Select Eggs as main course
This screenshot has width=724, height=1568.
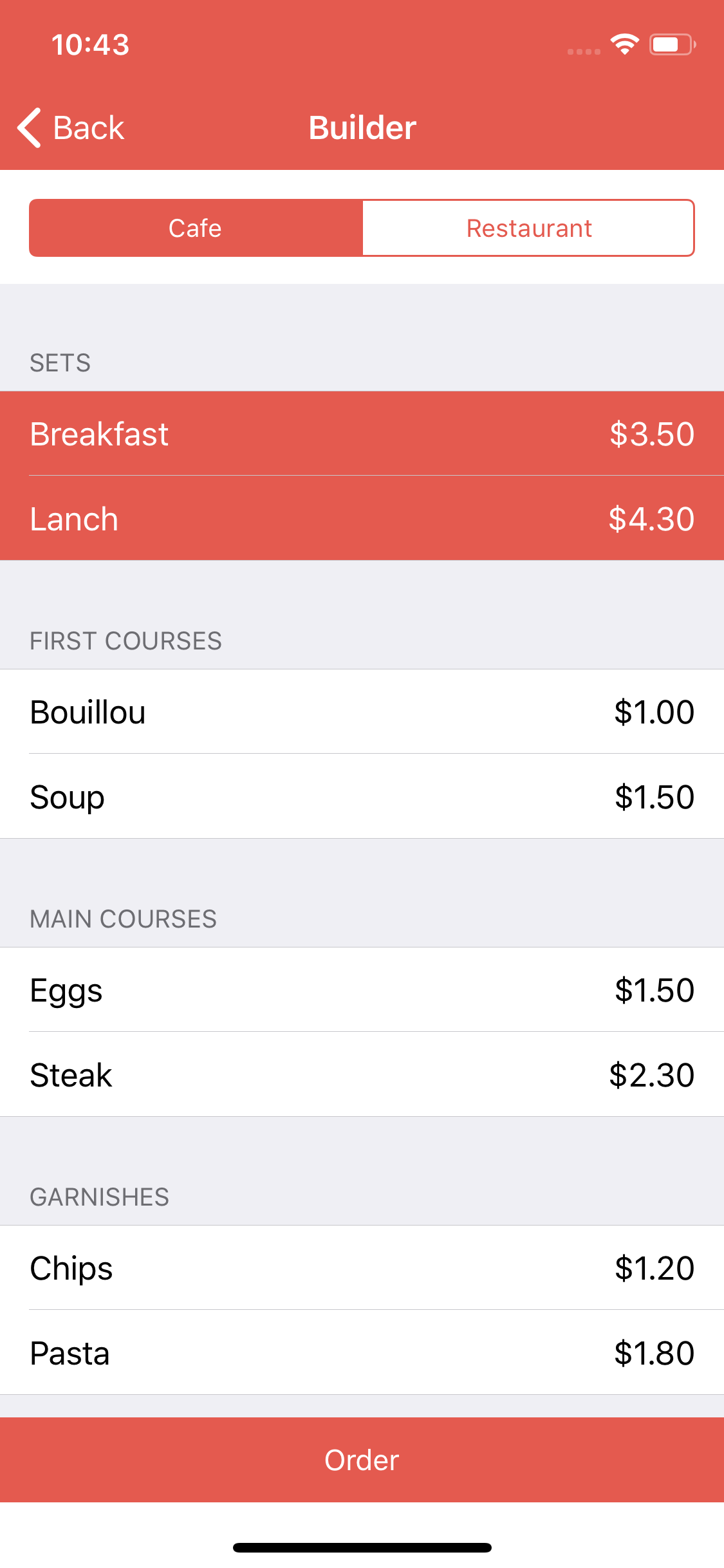click(362, 990)
